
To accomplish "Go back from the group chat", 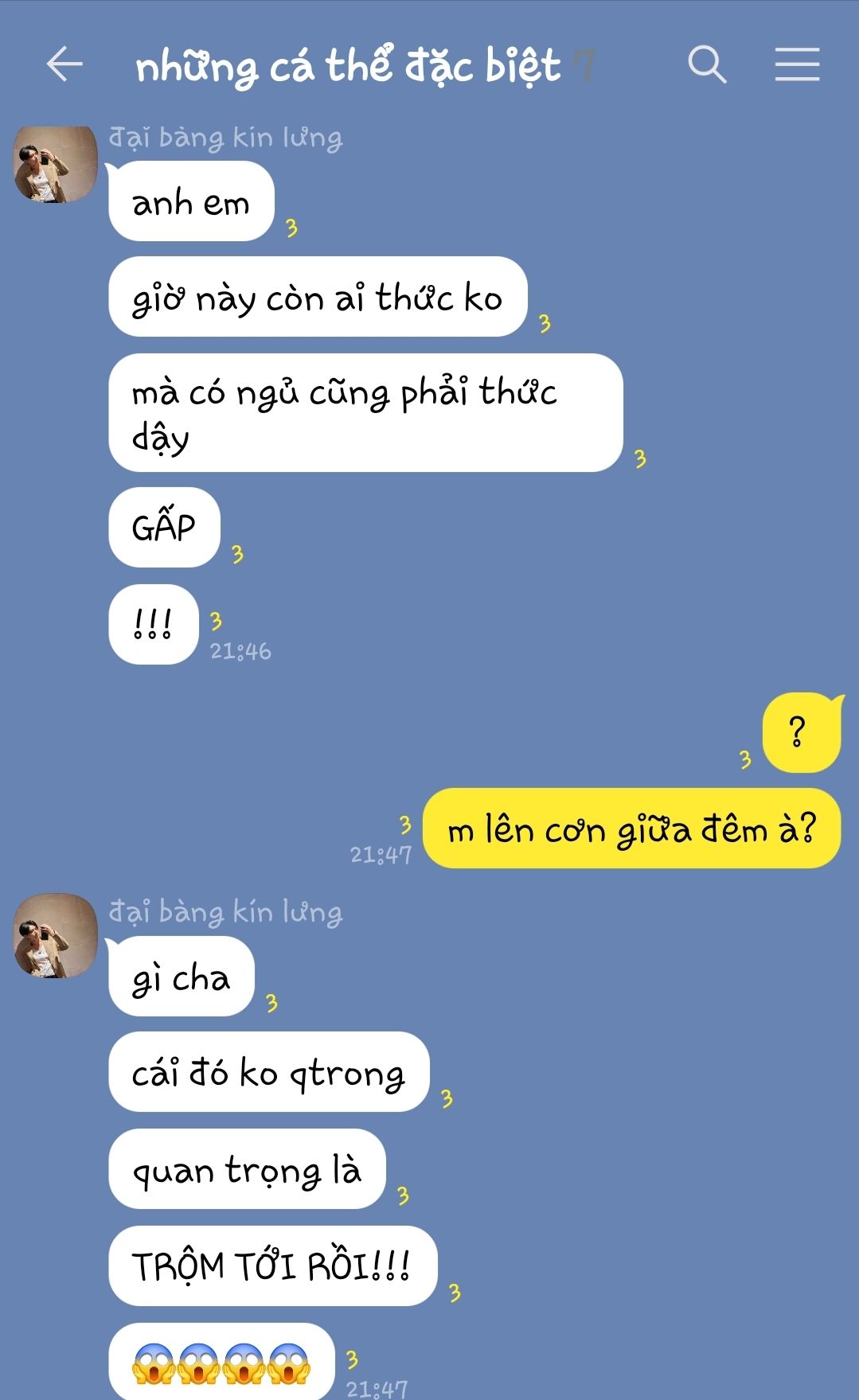I will pos(64,64).
